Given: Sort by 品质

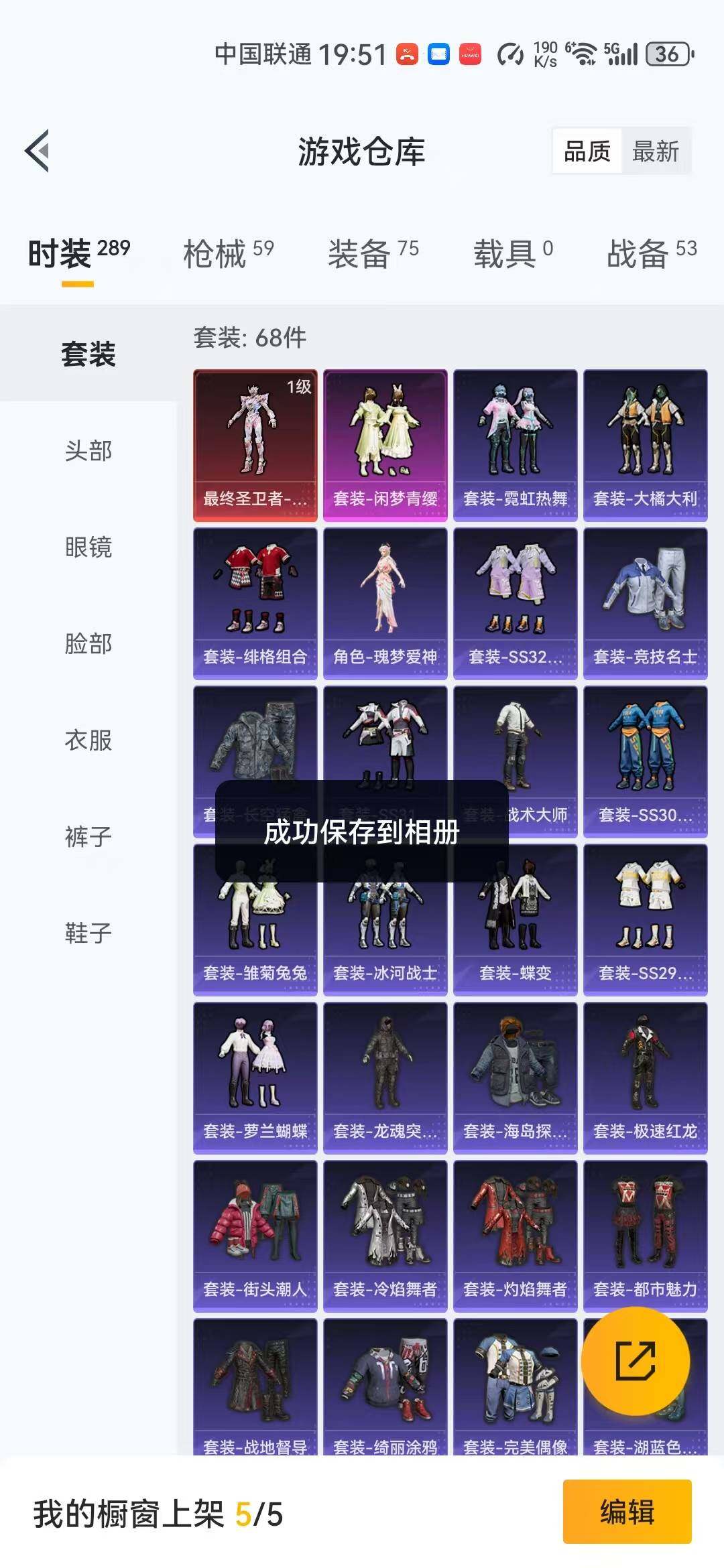Looking at the screenshot, I should (x=587, y=151).
